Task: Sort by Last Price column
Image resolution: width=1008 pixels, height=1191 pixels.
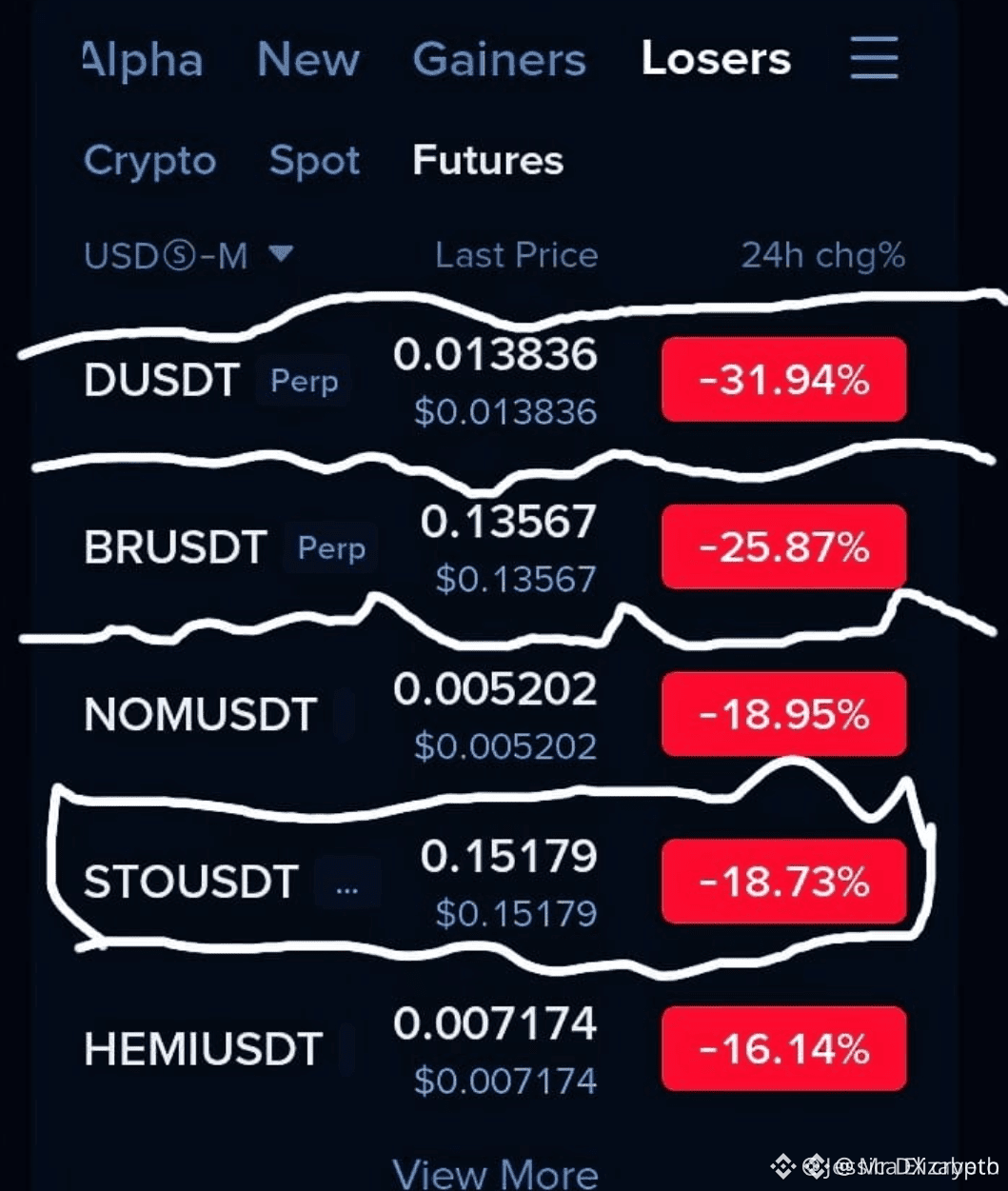Action: 516,255
